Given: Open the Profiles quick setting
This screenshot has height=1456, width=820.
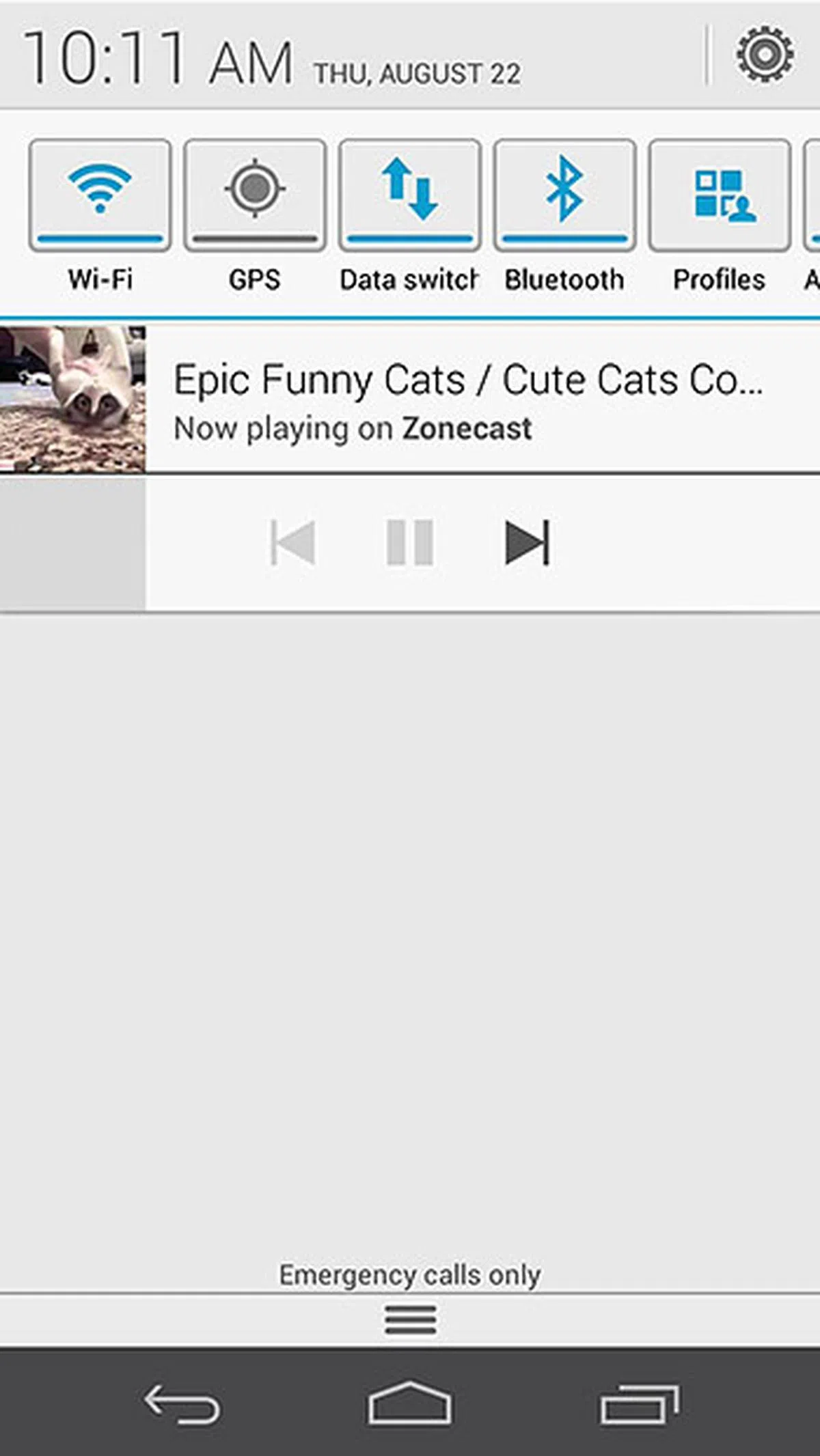Looking at the screenshot, I should click(x=720, y=195).
